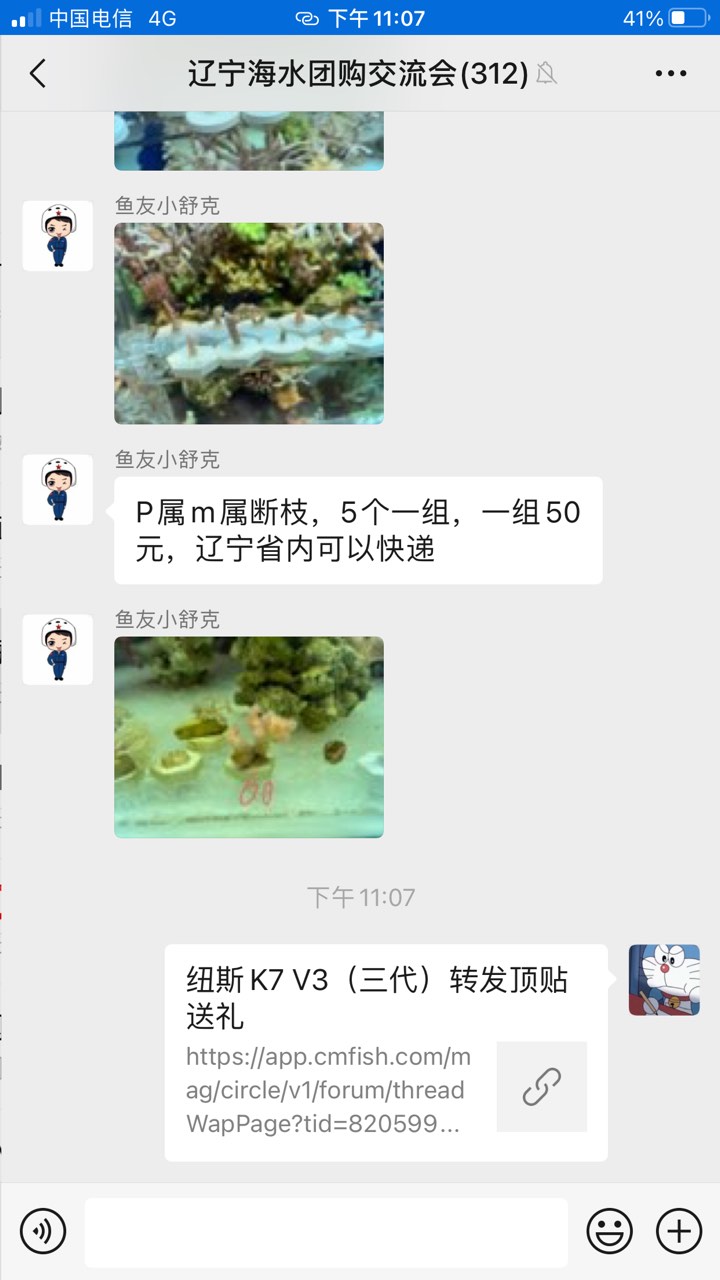View the partially visible top photo

pos(248,140)
